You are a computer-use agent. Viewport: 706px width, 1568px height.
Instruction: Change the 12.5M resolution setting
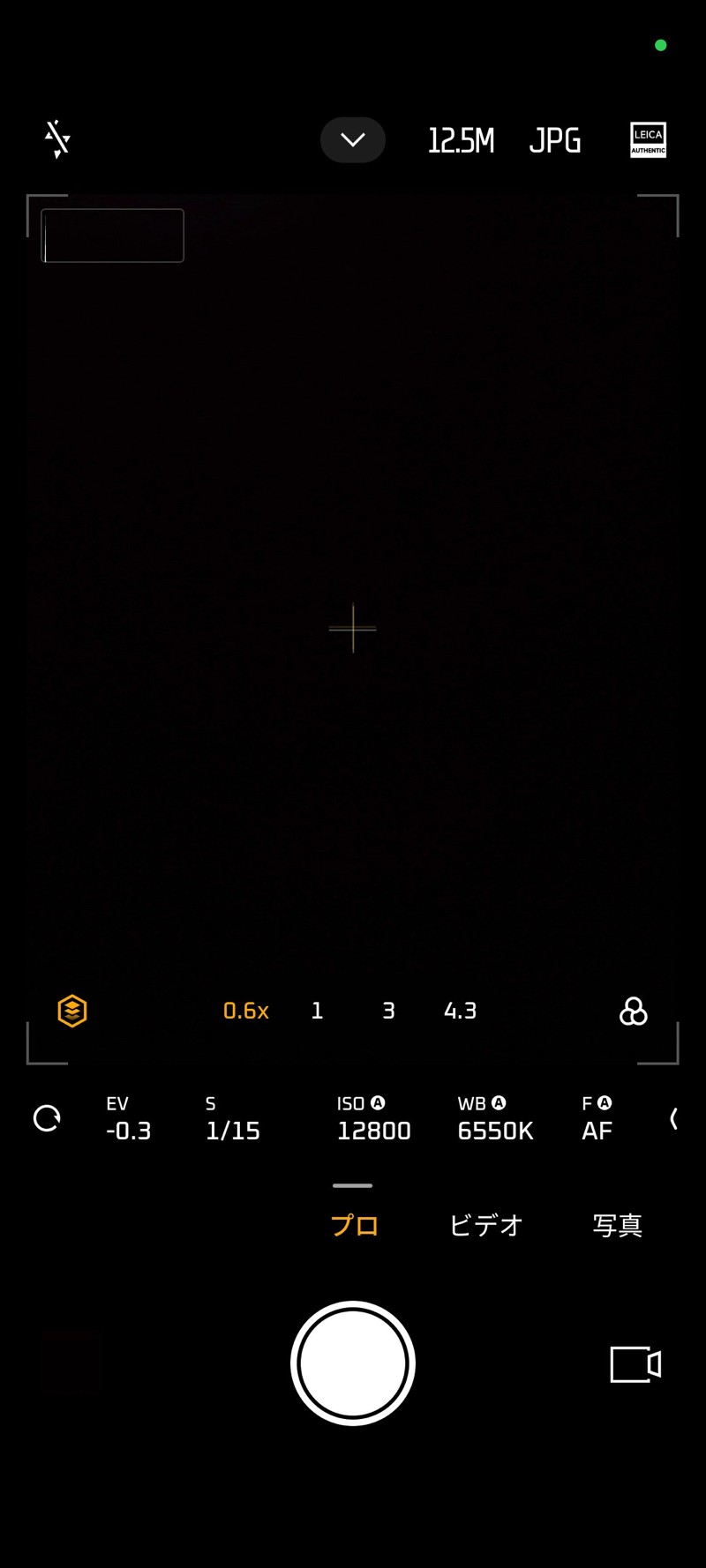(461, 140)
